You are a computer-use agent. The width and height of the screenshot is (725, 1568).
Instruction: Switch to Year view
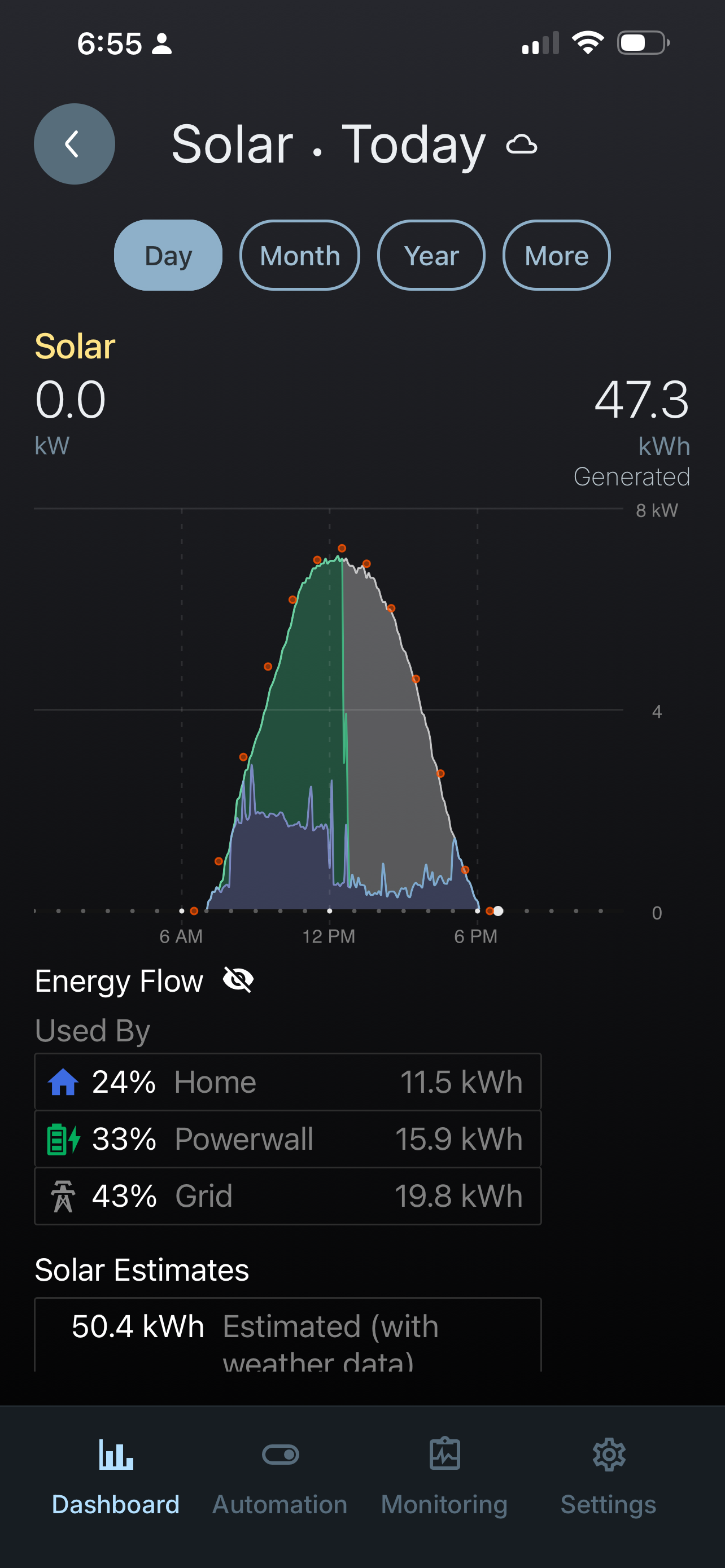(431, 255)
